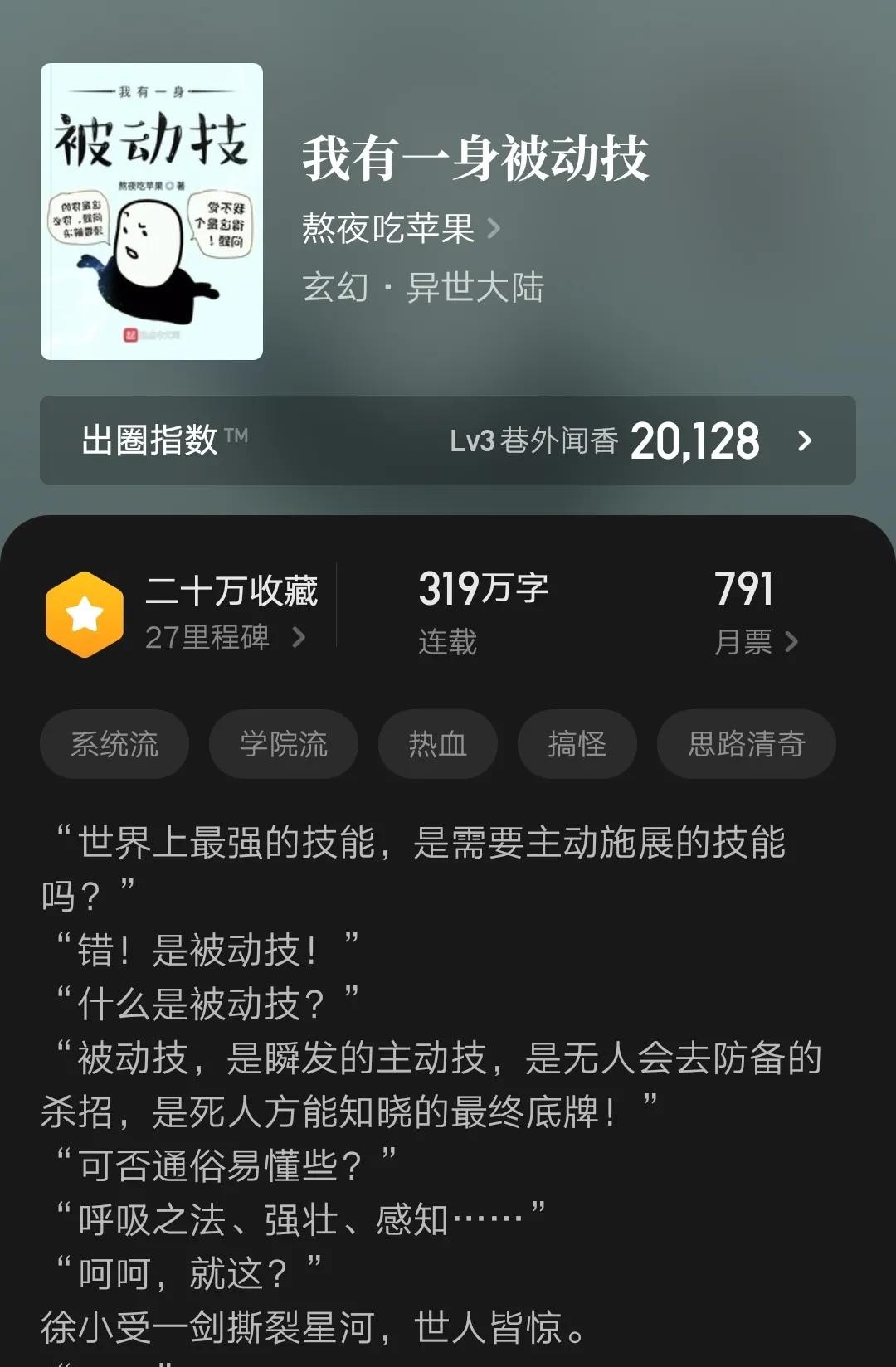Open author page 熬夜吃苹果
896x1367 pixels.
[400, 228]
